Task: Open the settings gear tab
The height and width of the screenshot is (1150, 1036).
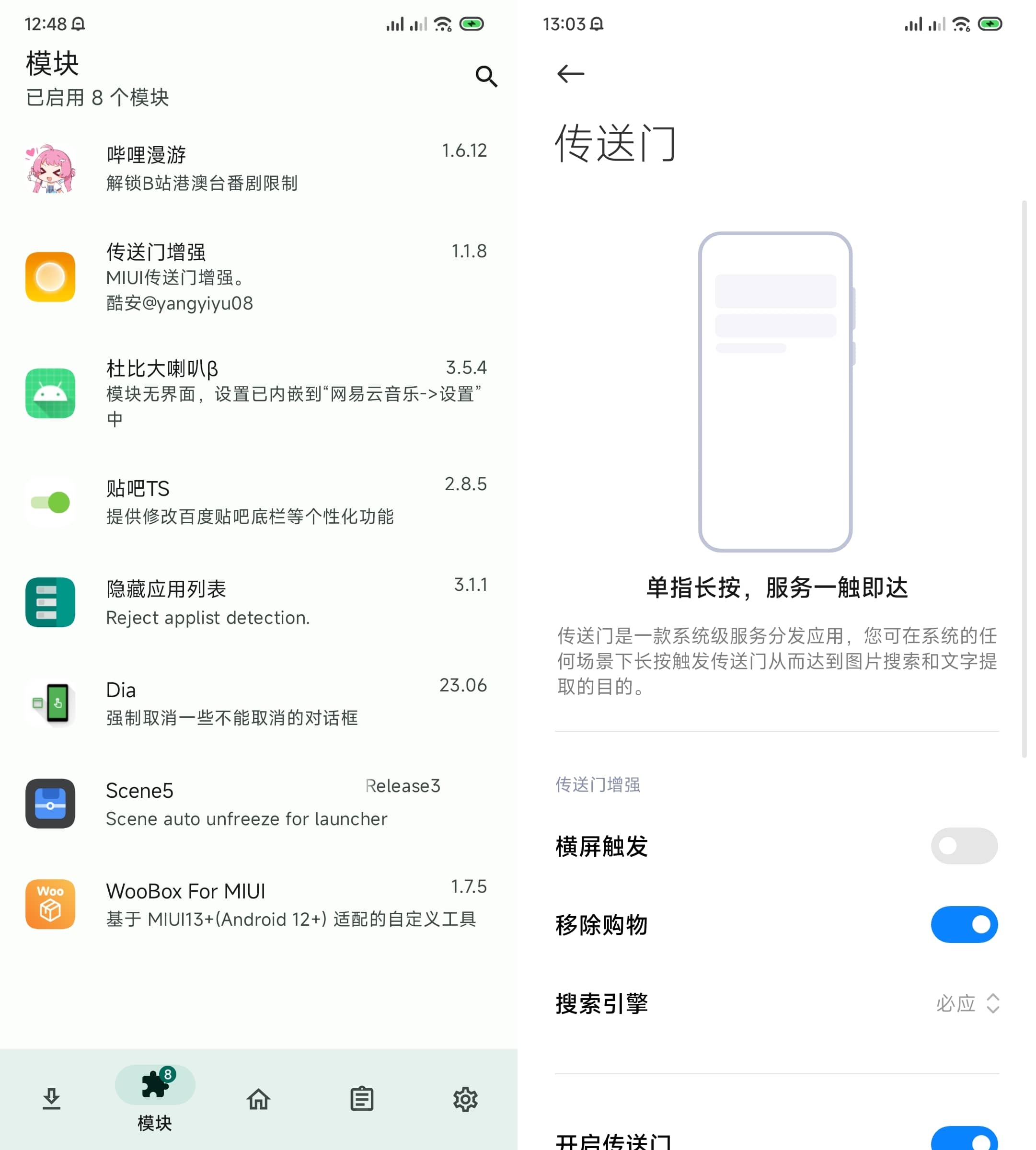Action: click(x=465, y=1099)
